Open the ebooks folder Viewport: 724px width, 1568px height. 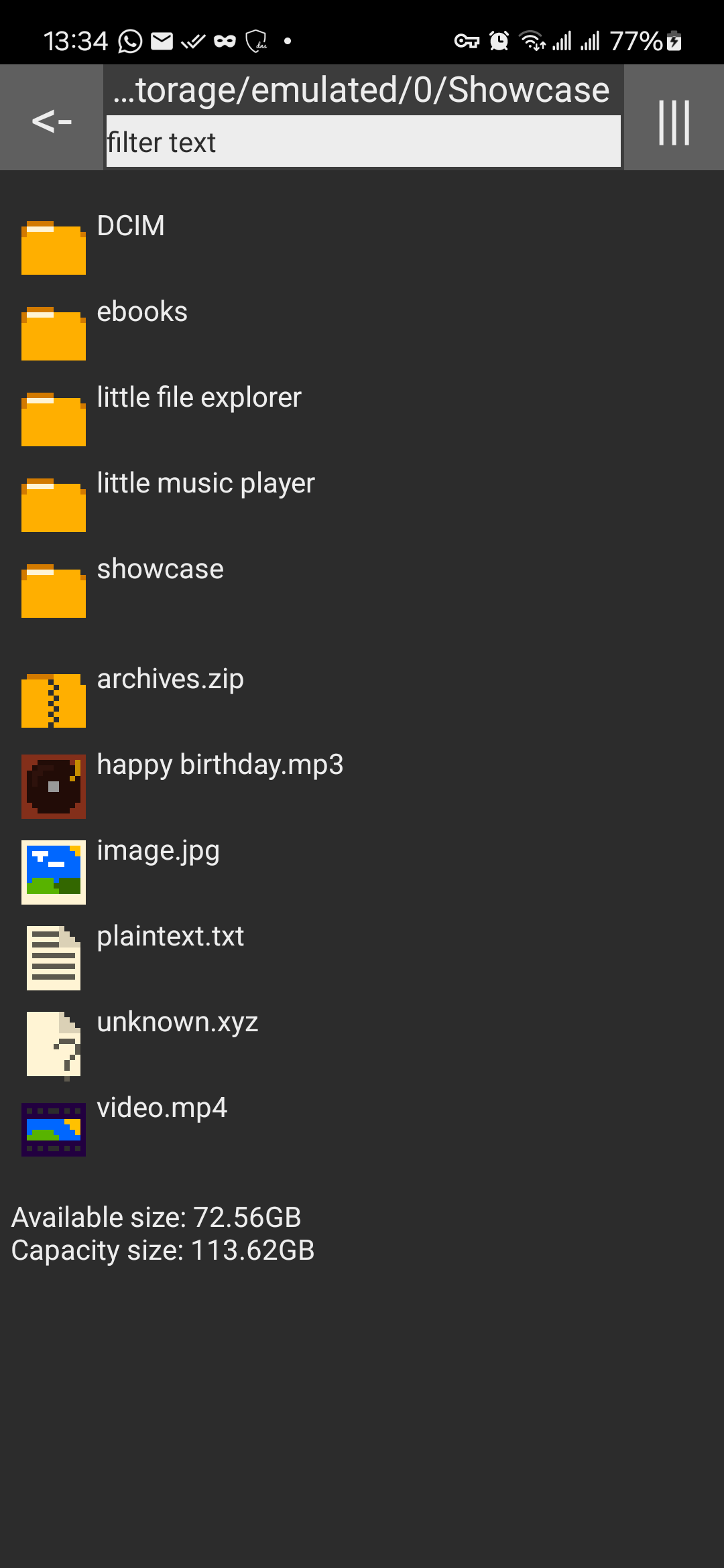(x=142, y=312)
